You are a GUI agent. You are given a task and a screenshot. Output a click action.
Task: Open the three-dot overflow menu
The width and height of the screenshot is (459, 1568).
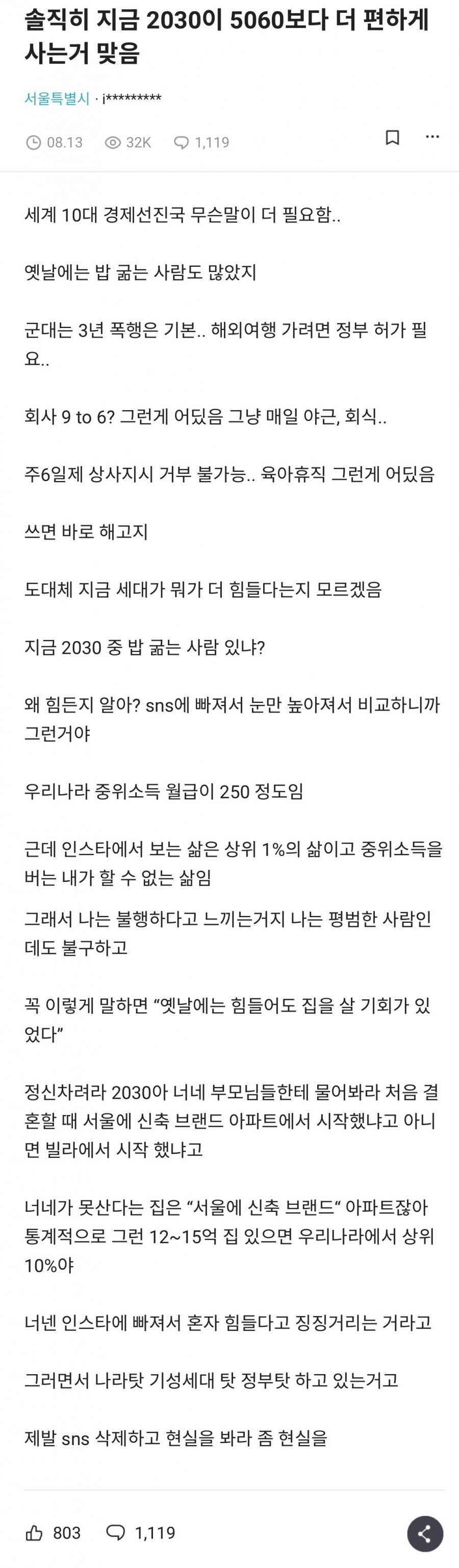point(432,137)
